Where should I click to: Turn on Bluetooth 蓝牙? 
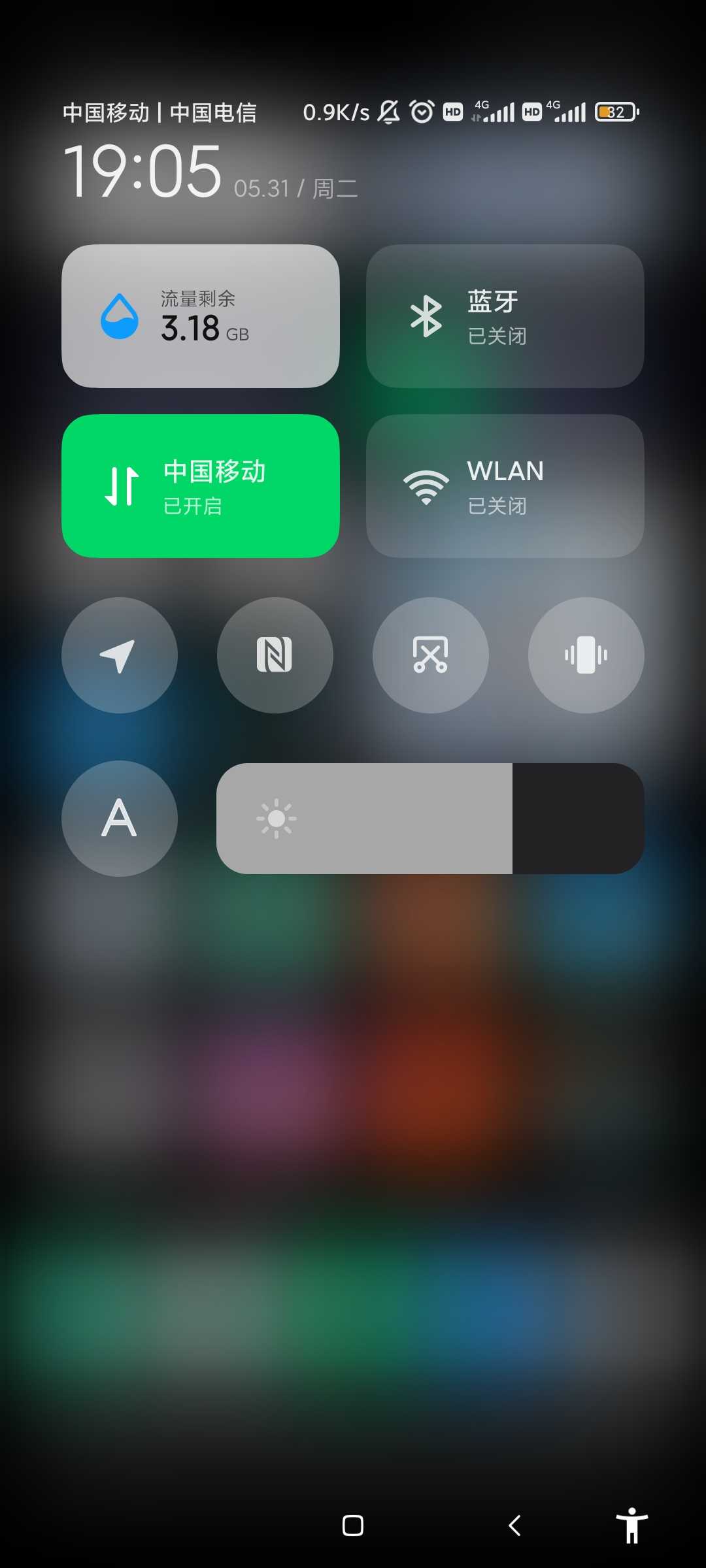click(505, 316)
